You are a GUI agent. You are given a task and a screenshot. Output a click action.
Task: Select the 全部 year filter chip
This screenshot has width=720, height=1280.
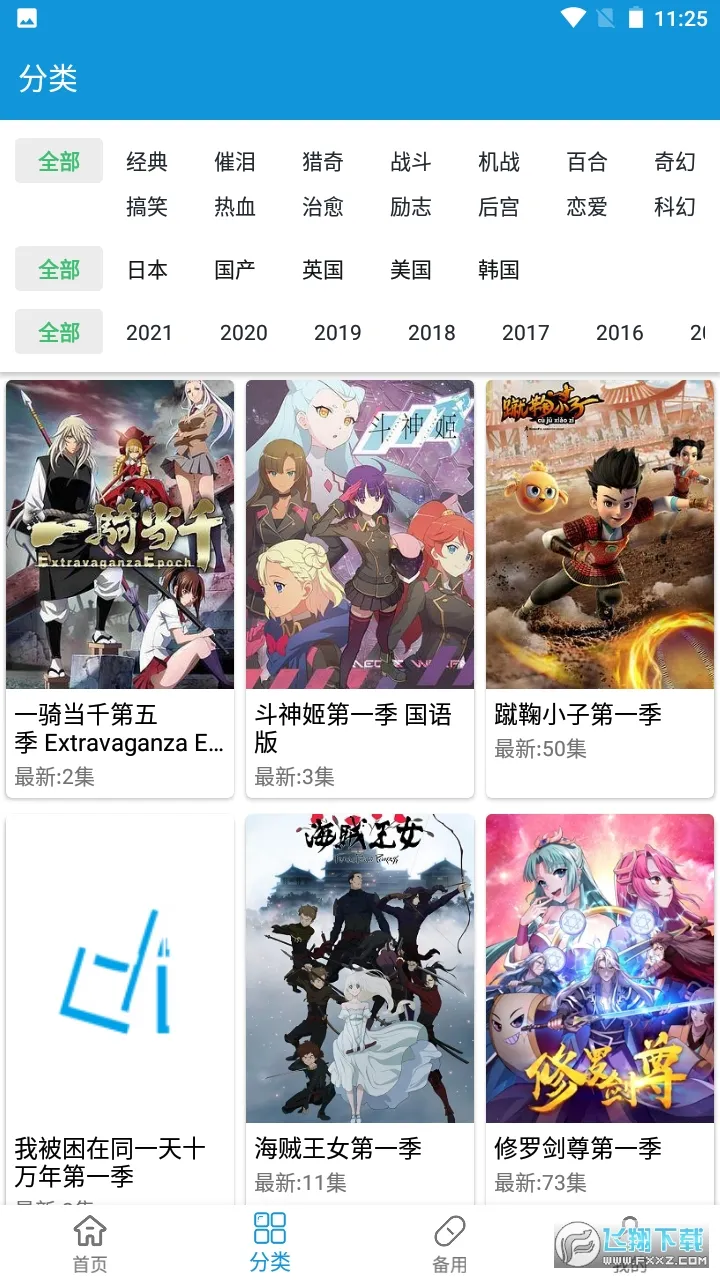pyautogui.click(x=58, y=332)
